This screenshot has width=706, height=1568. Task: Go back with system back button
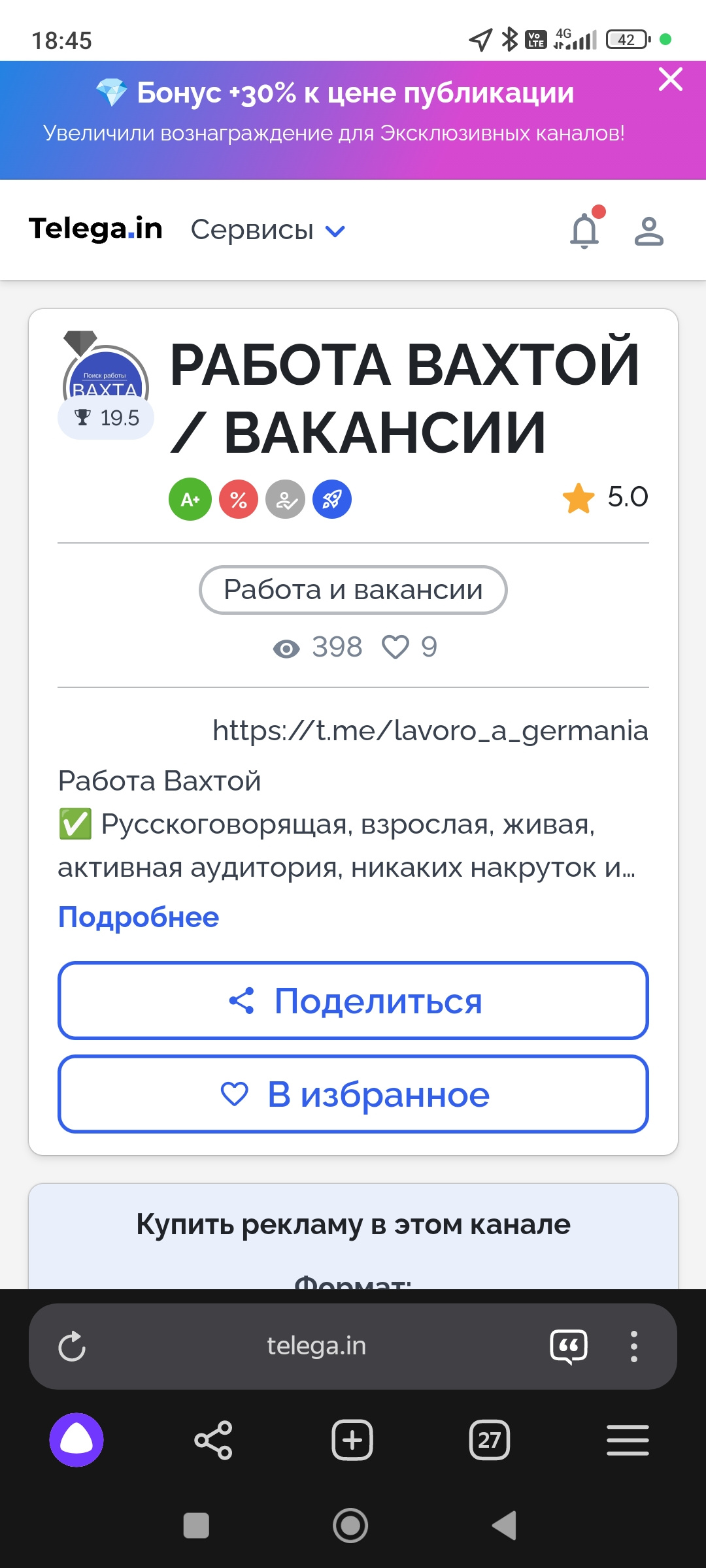(505, 1526)
